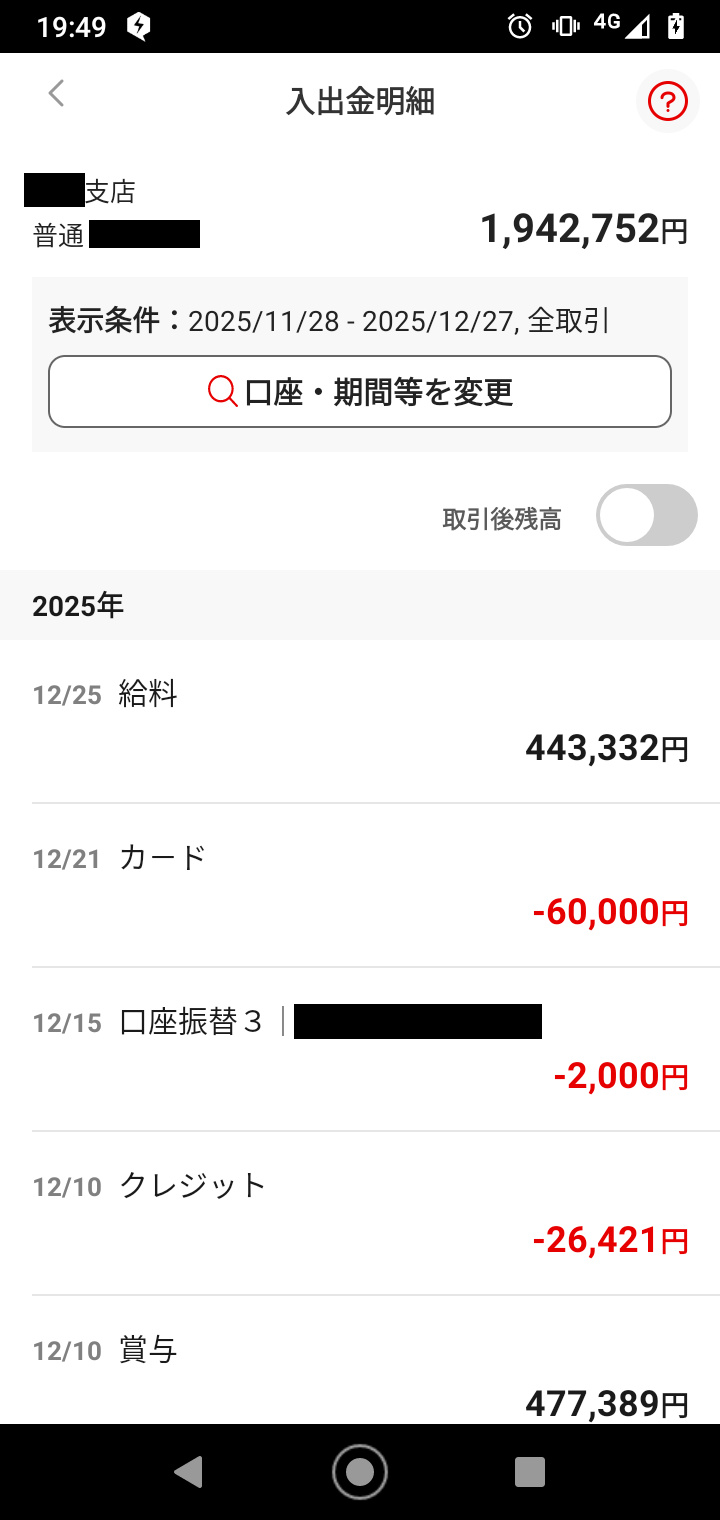Open the help question mark icon
The image size is (720, 1520).
point(667,101)
